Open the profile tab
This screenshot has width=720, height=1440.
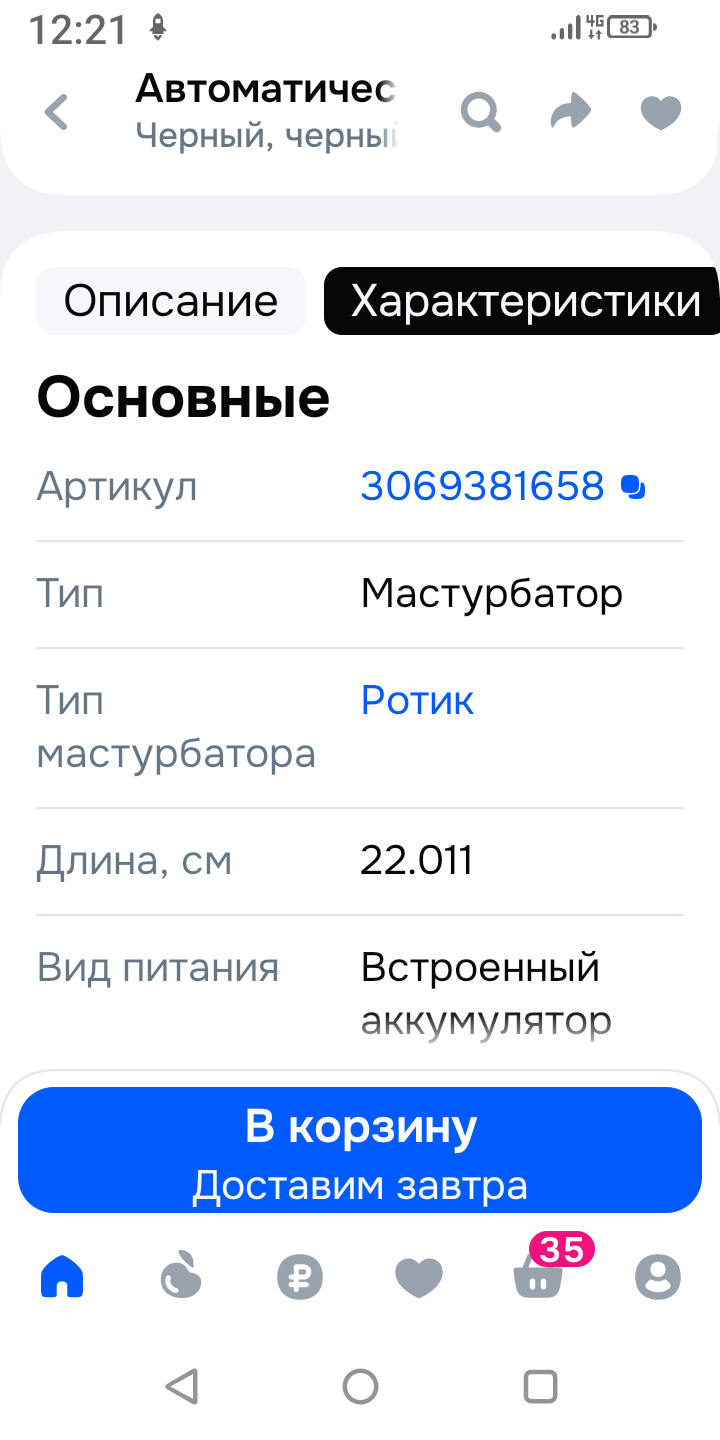point(658,1277)
